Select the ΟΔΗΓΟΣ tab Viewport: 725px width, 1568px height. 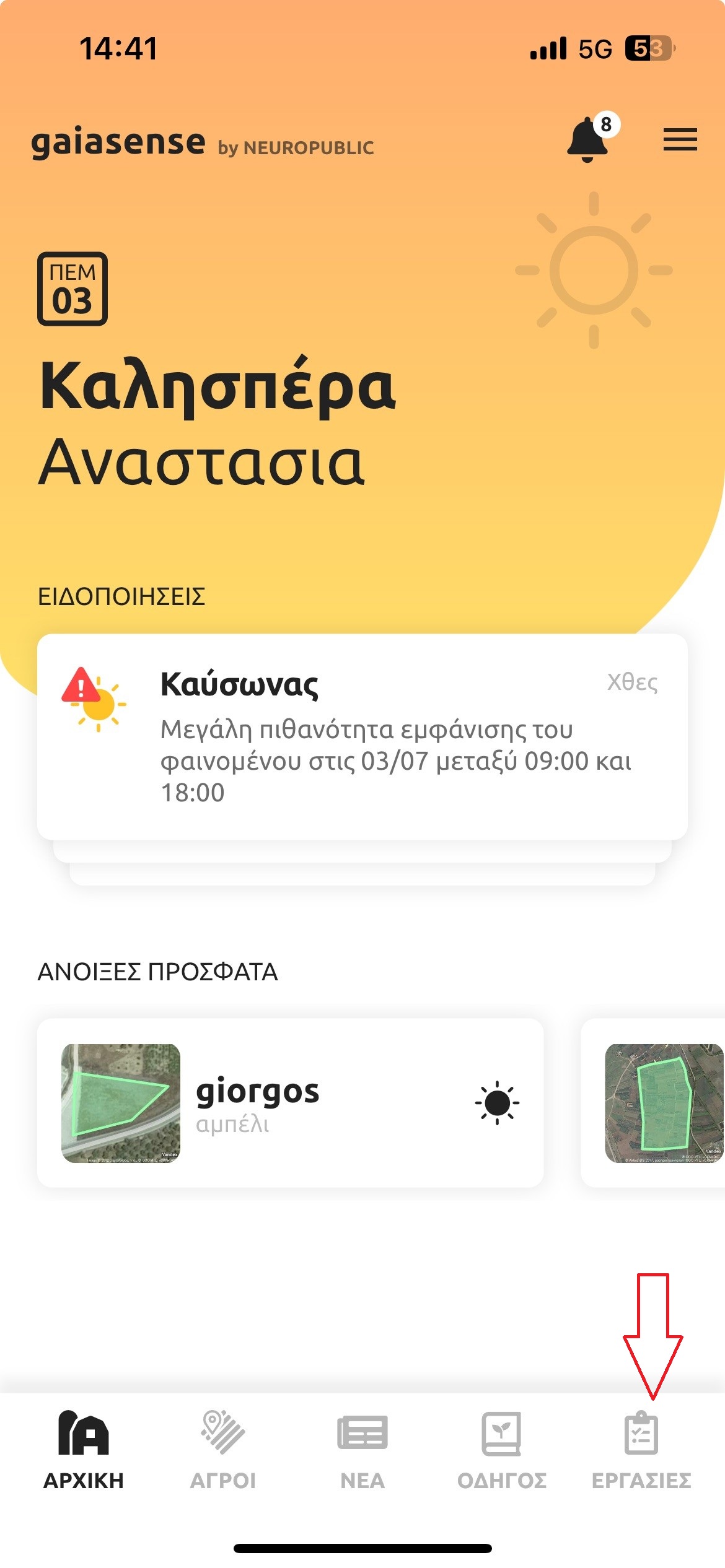coord(502,1450)
